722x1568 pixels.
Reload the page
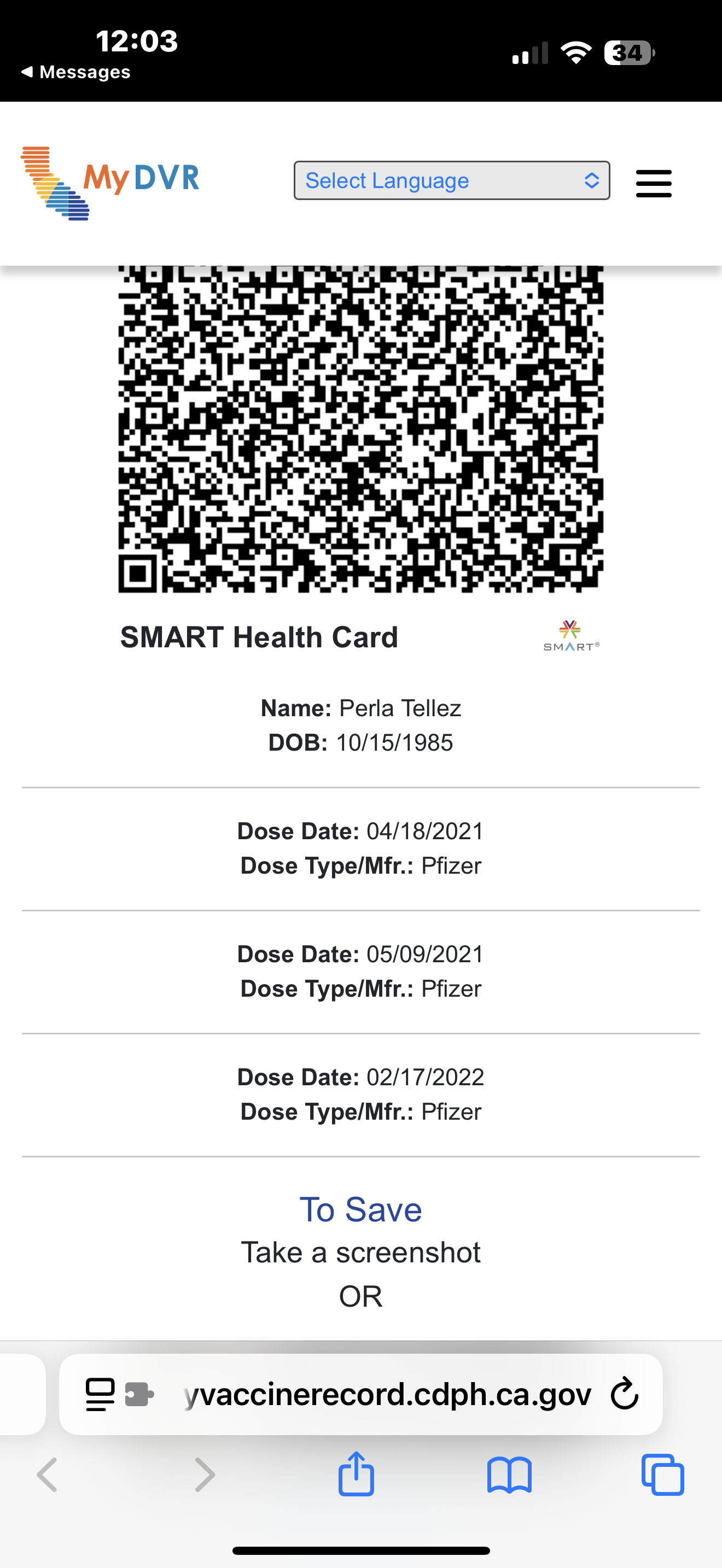pyautogui.click(x=624, y=1394)
